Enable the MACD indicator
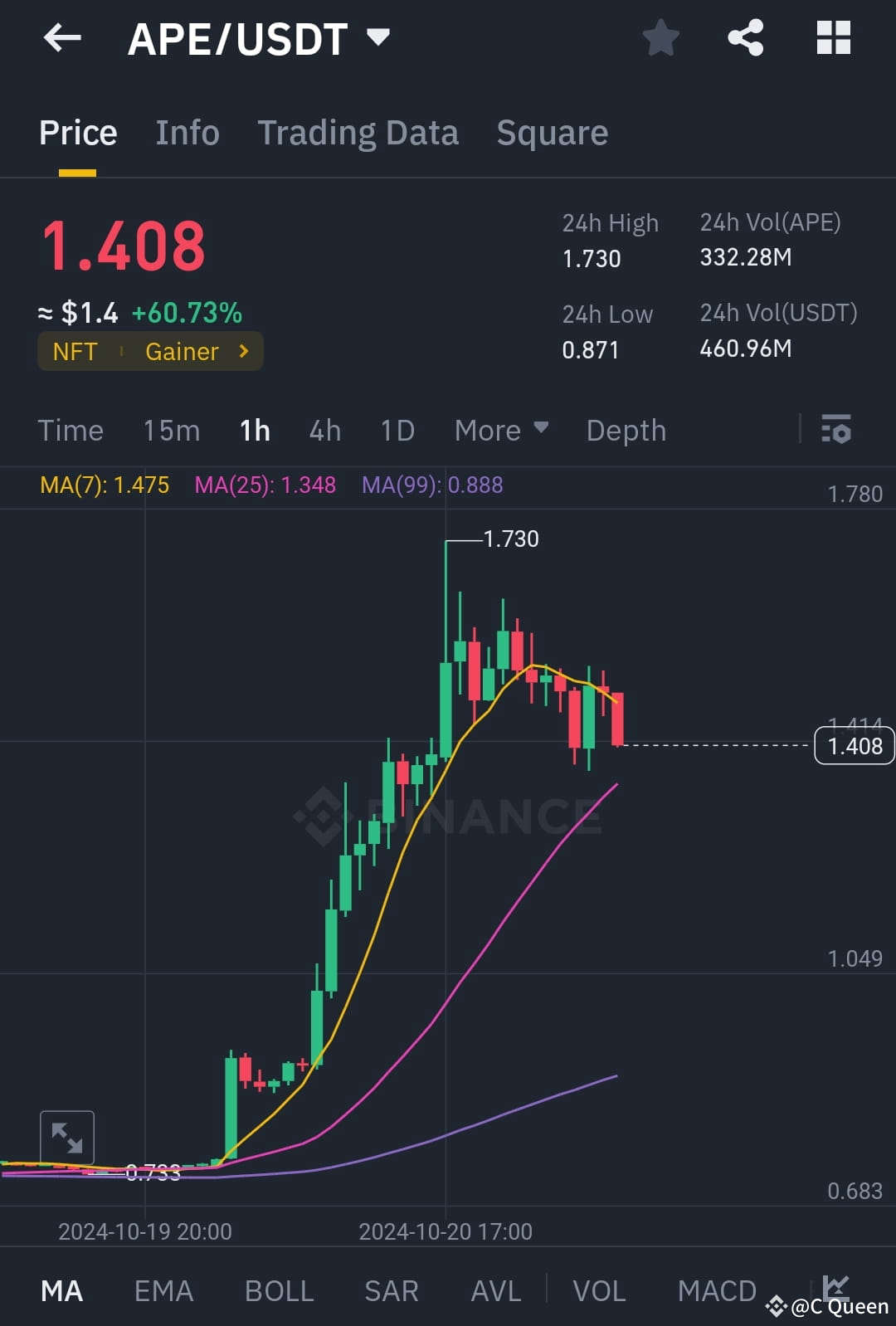896x1326 pixels. pyautogui.click(x=717, y=1290)
